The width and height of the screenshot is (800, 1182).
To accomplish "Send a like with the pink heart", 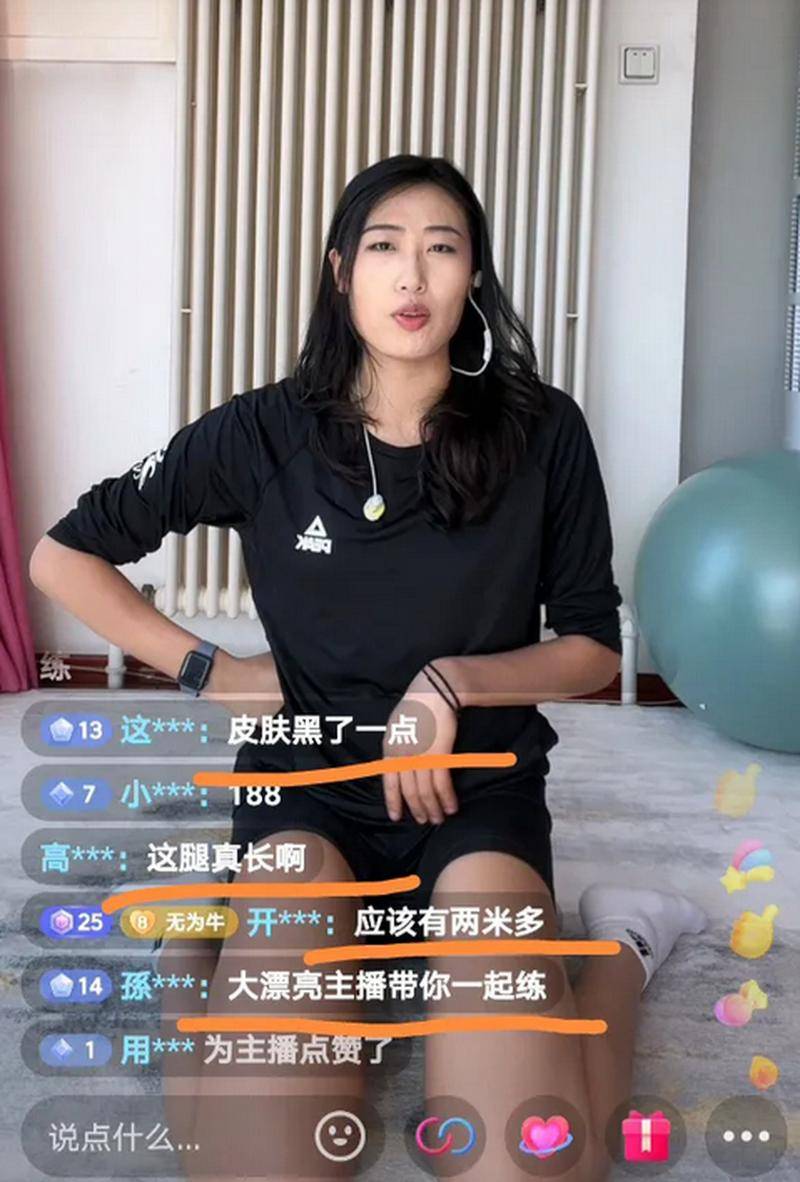I will pyautogui.click(x=545, y=1136).
